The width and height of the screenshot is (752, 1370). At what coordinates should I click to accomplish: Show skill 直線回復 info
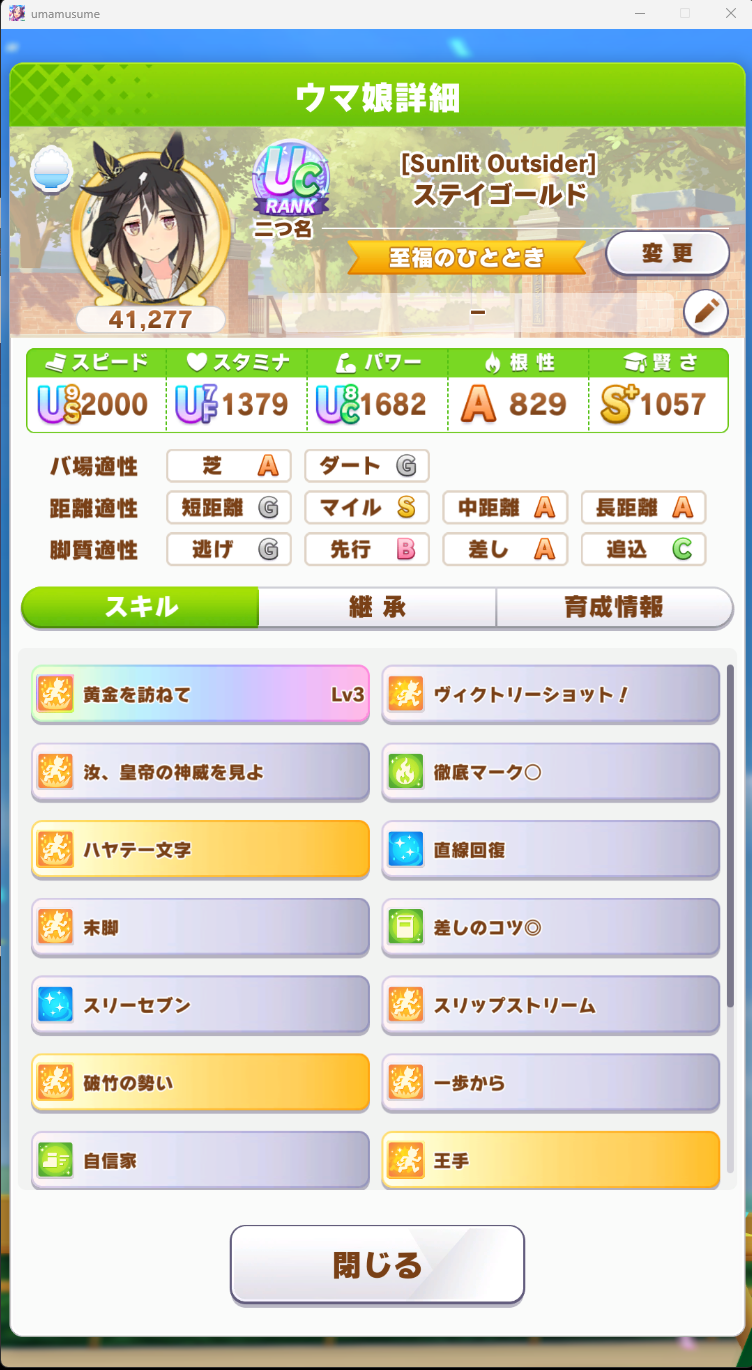pos(550,850)
